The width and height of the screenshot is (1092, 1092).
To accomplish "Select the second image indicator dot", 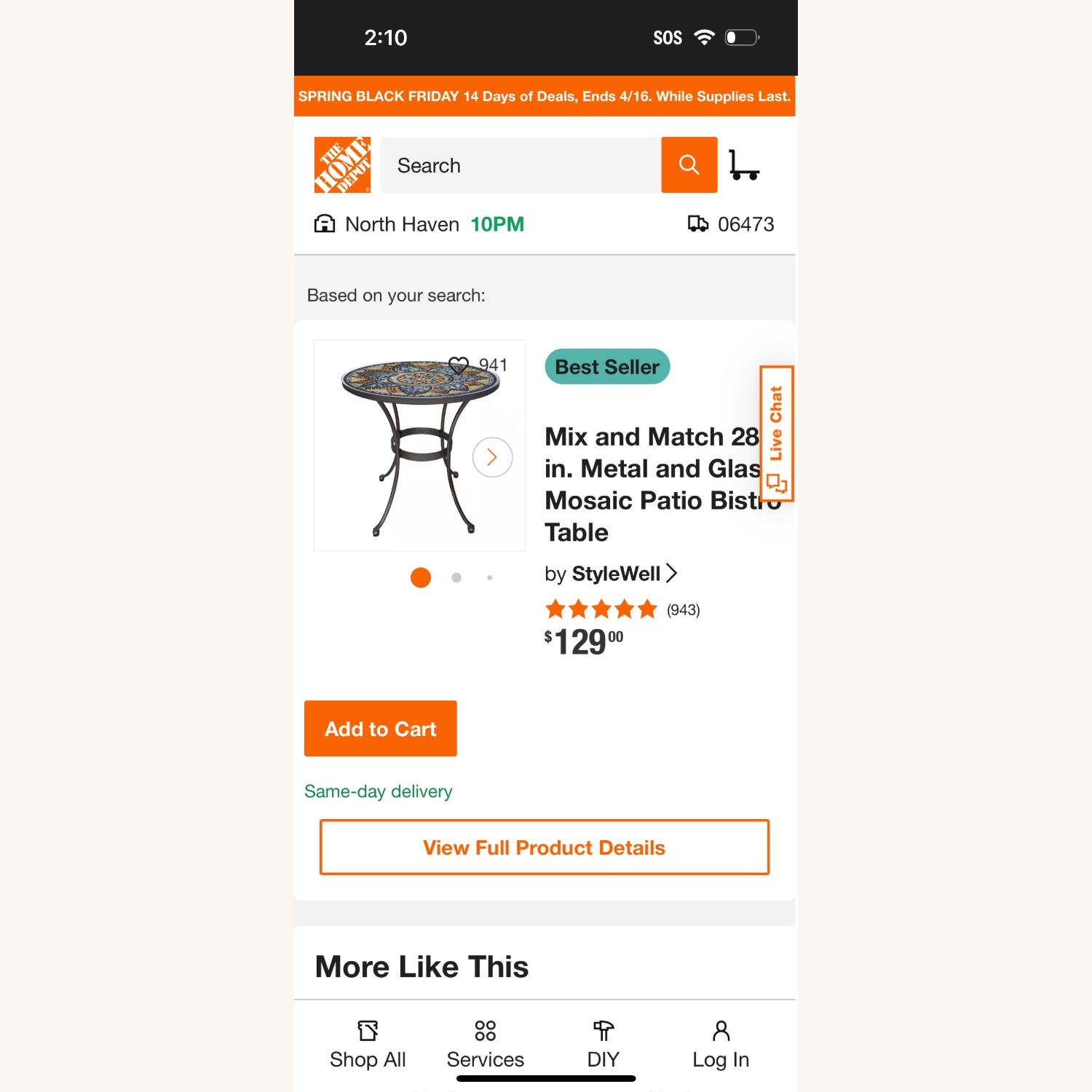I will [456, 577].
